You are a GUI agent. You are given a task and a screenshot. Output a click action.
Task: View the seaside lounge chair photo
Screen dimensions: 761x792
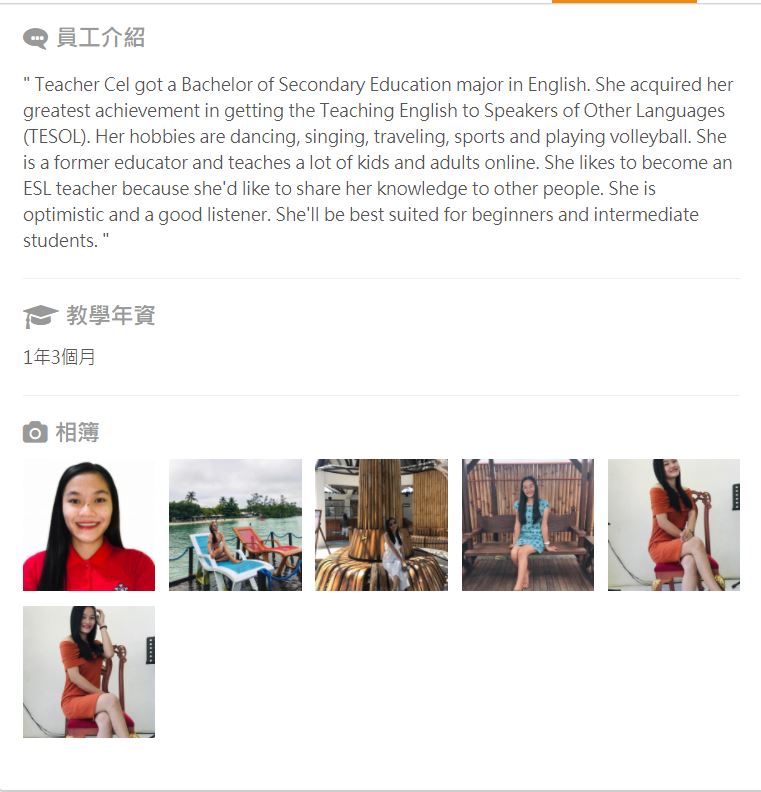click(x=235, y=525)
